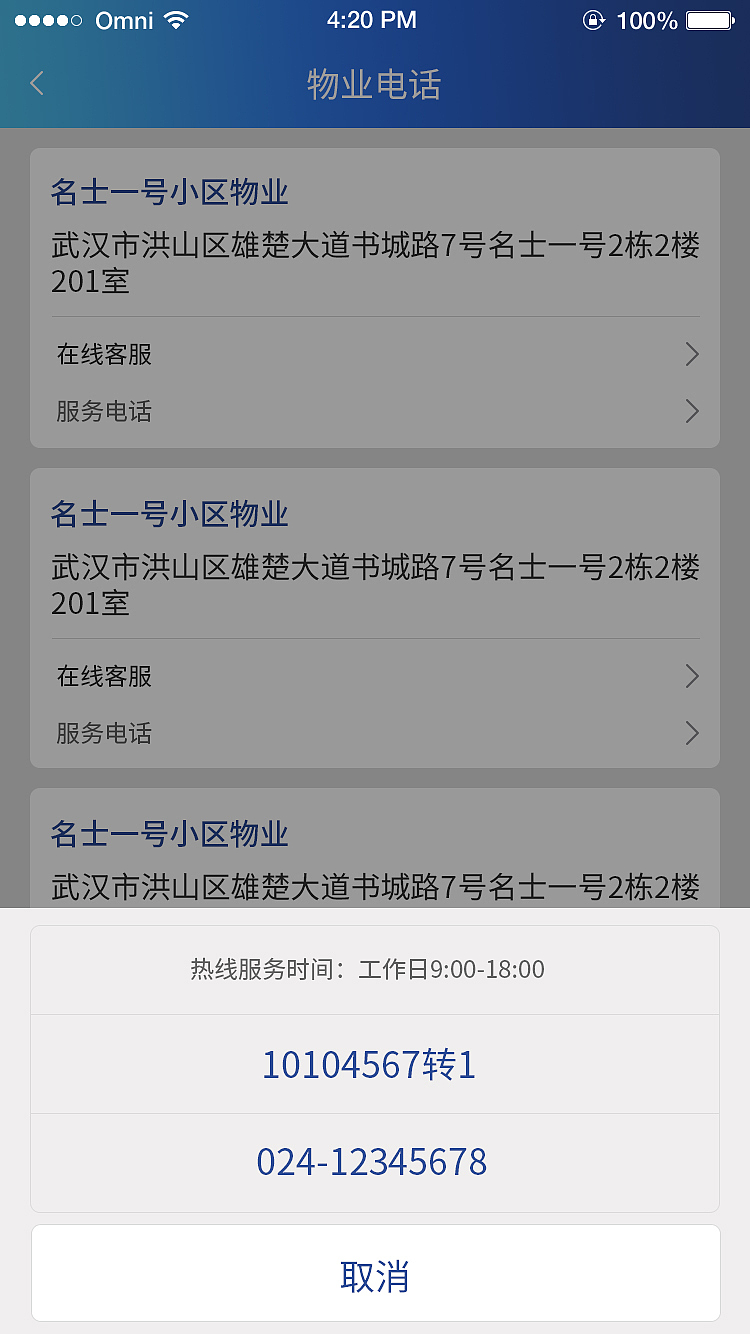
Task: Expand 服务电话 in the first card
Action: (375, 412)
